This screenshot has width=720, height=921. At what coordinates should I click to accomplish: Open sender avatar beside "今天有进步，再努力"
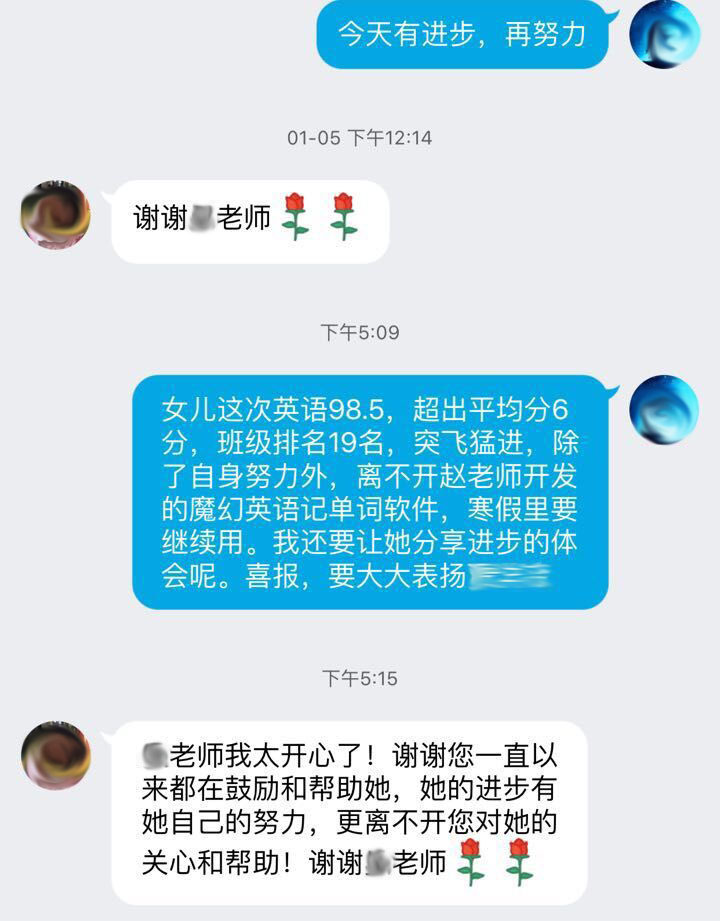pyautogui.click(x=664, y=34)
